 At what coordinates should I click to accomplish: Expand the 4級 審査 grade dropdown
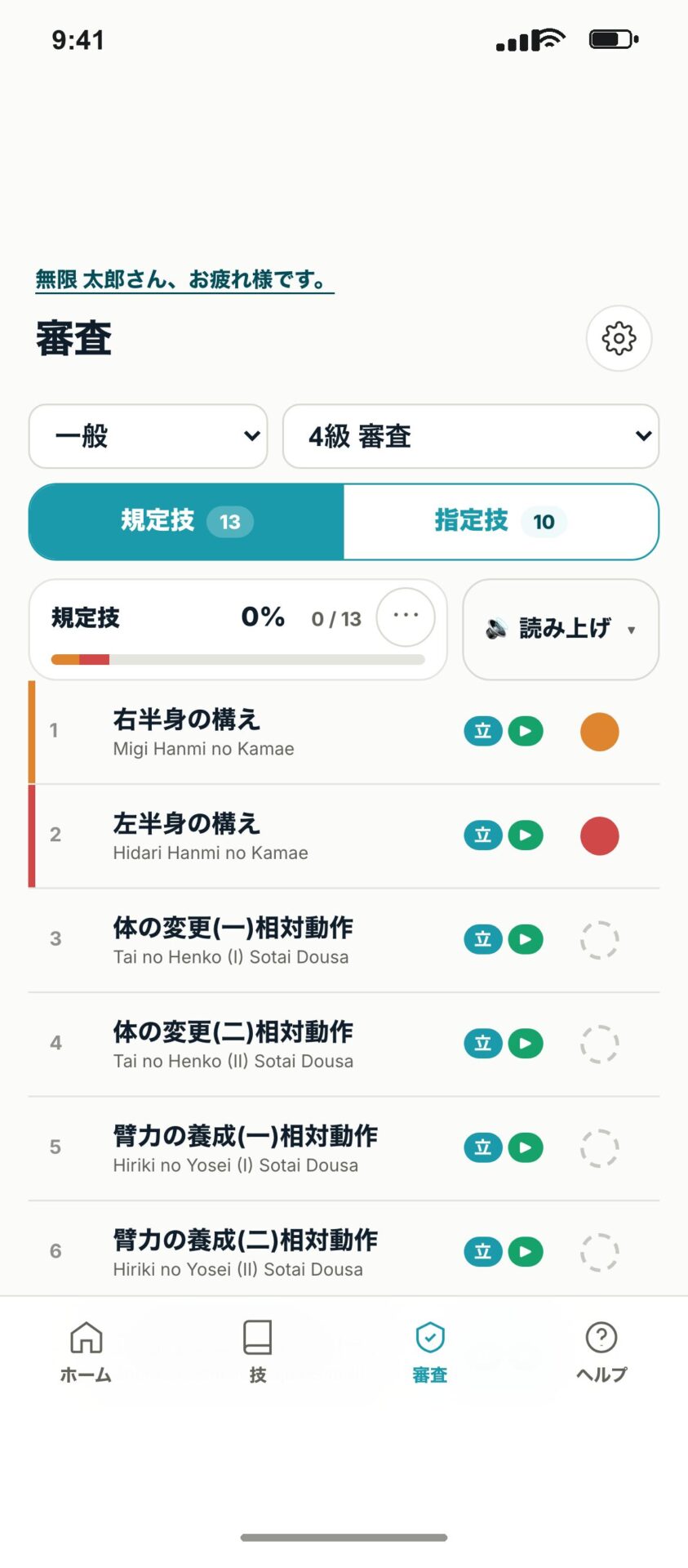coord(471,436)
